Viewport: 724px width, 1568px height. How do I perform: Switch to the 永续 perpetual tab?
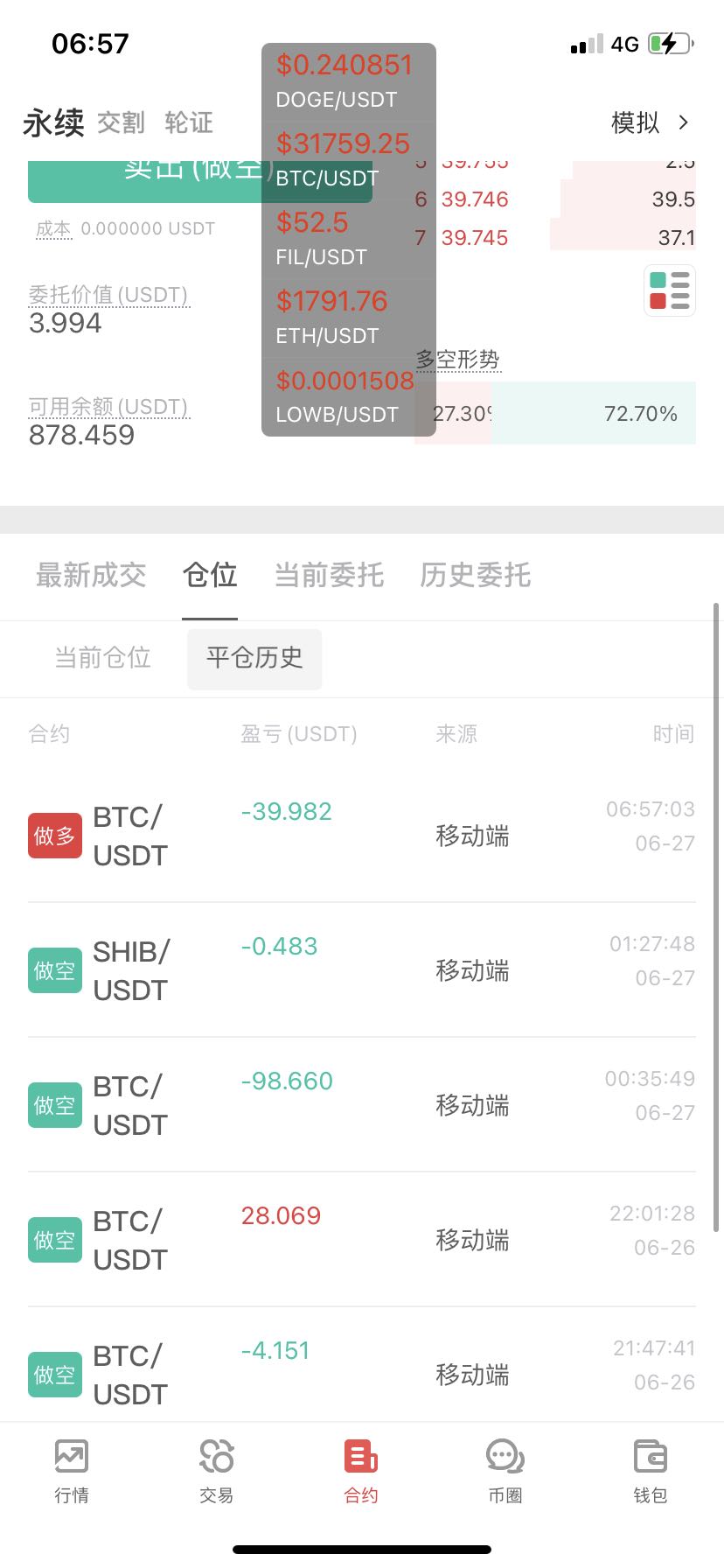(53, 122)
